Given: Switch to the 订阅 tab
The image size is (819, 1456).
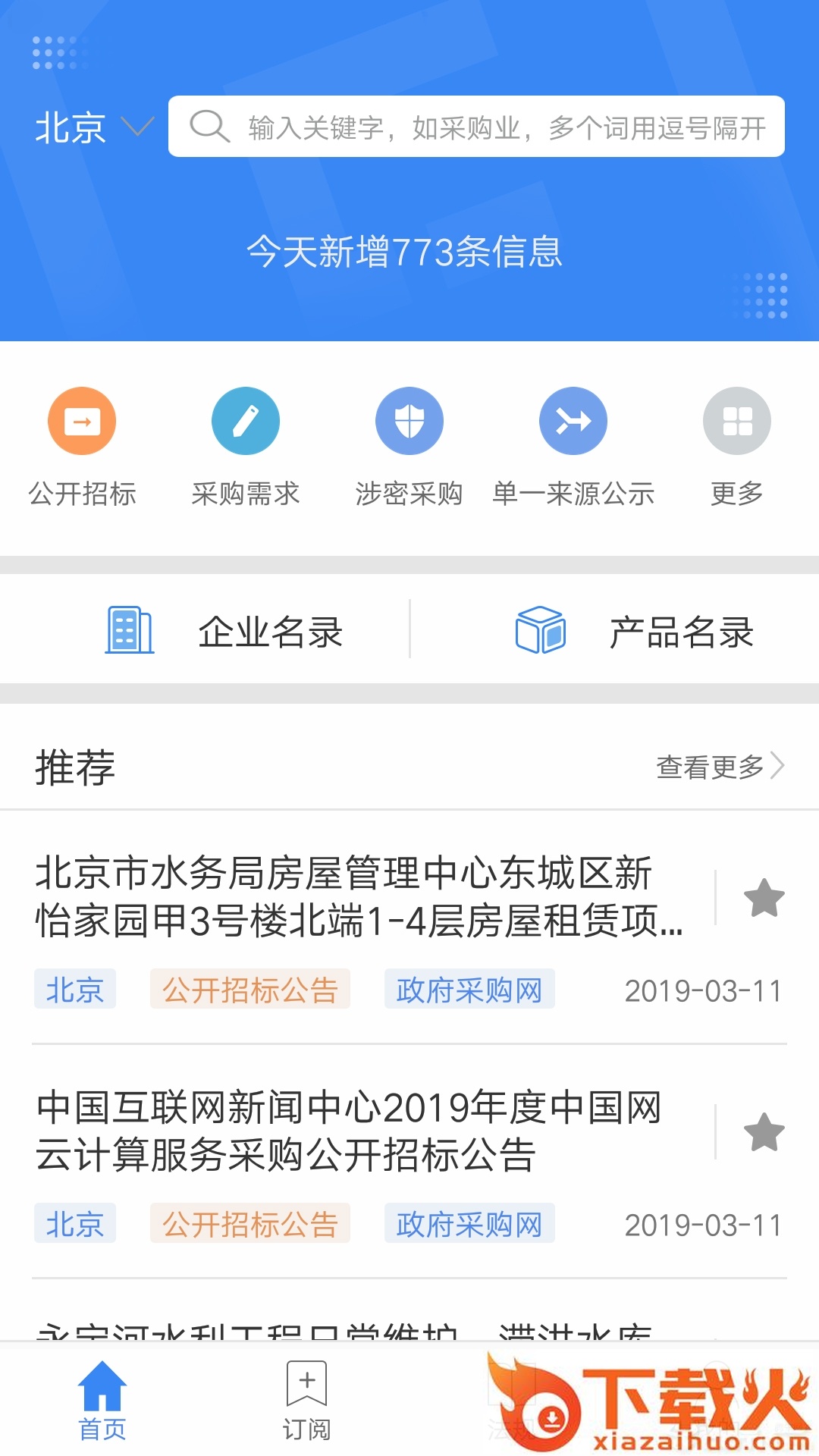Looking at the screenshot, I should coord(306,1400).
